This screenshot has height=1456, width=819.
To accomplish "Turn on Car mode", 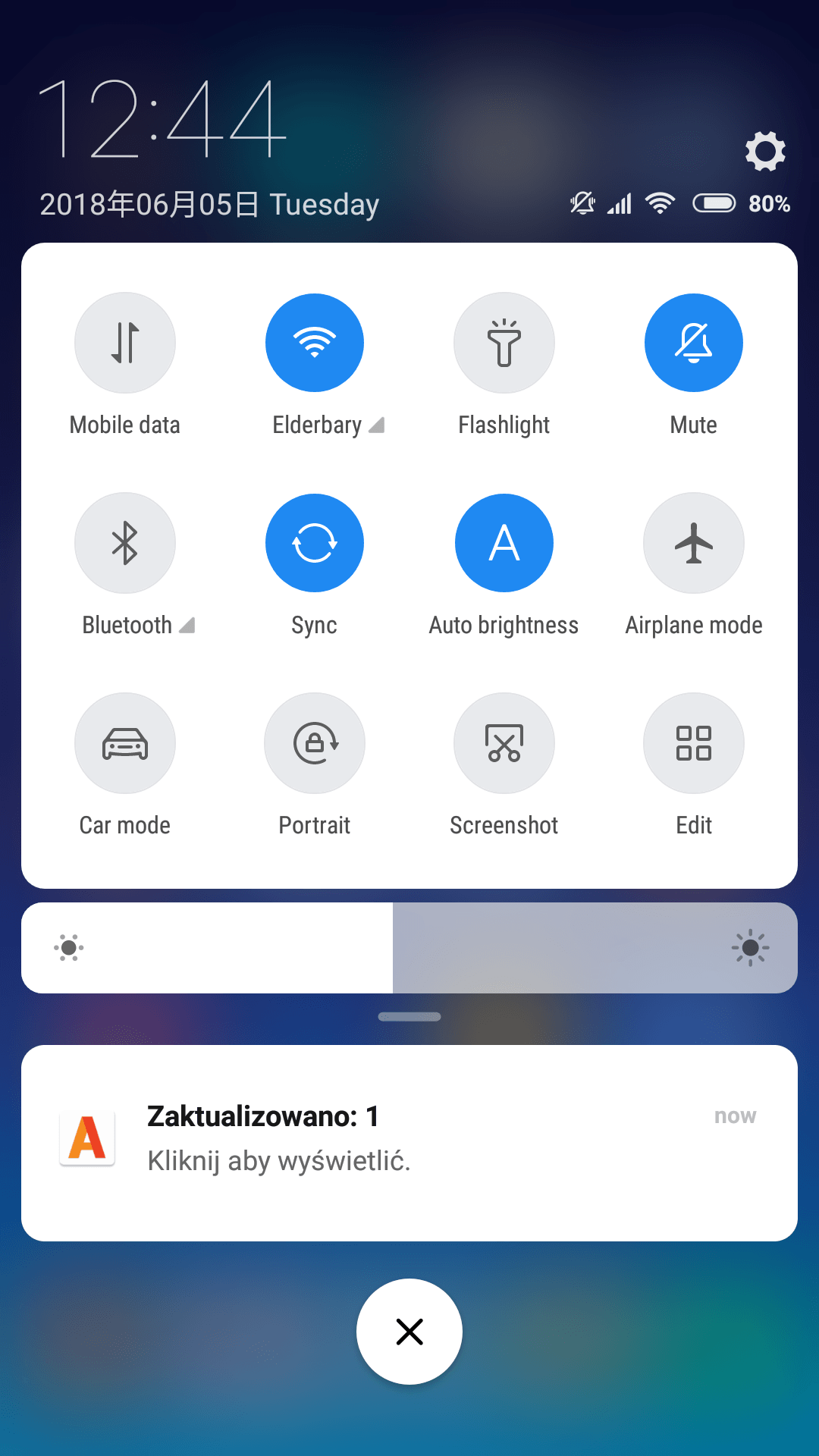I will [x=125, y=743].
